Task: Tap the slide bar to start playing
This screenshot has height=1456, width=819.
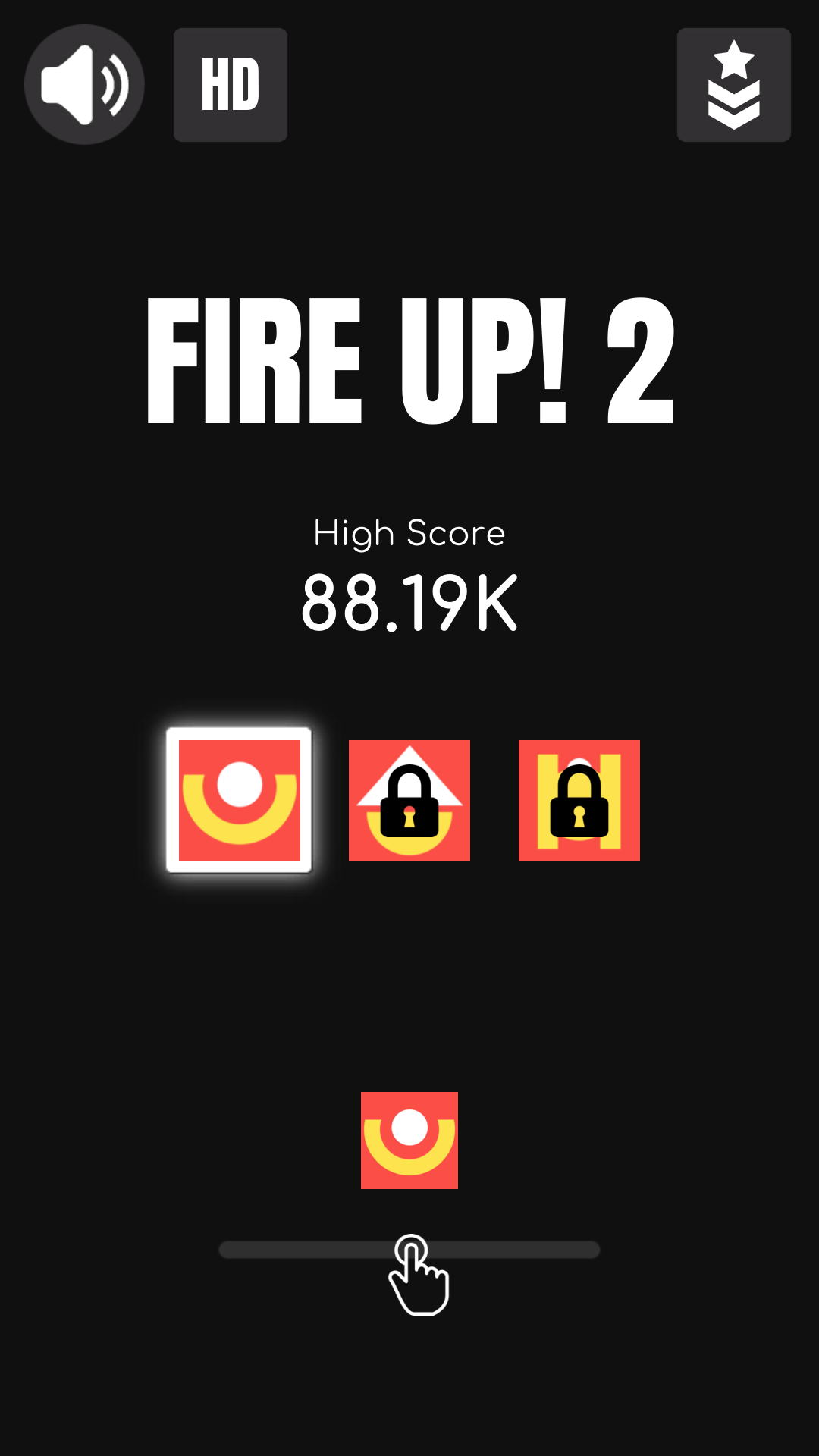Action: (409, 1250)
